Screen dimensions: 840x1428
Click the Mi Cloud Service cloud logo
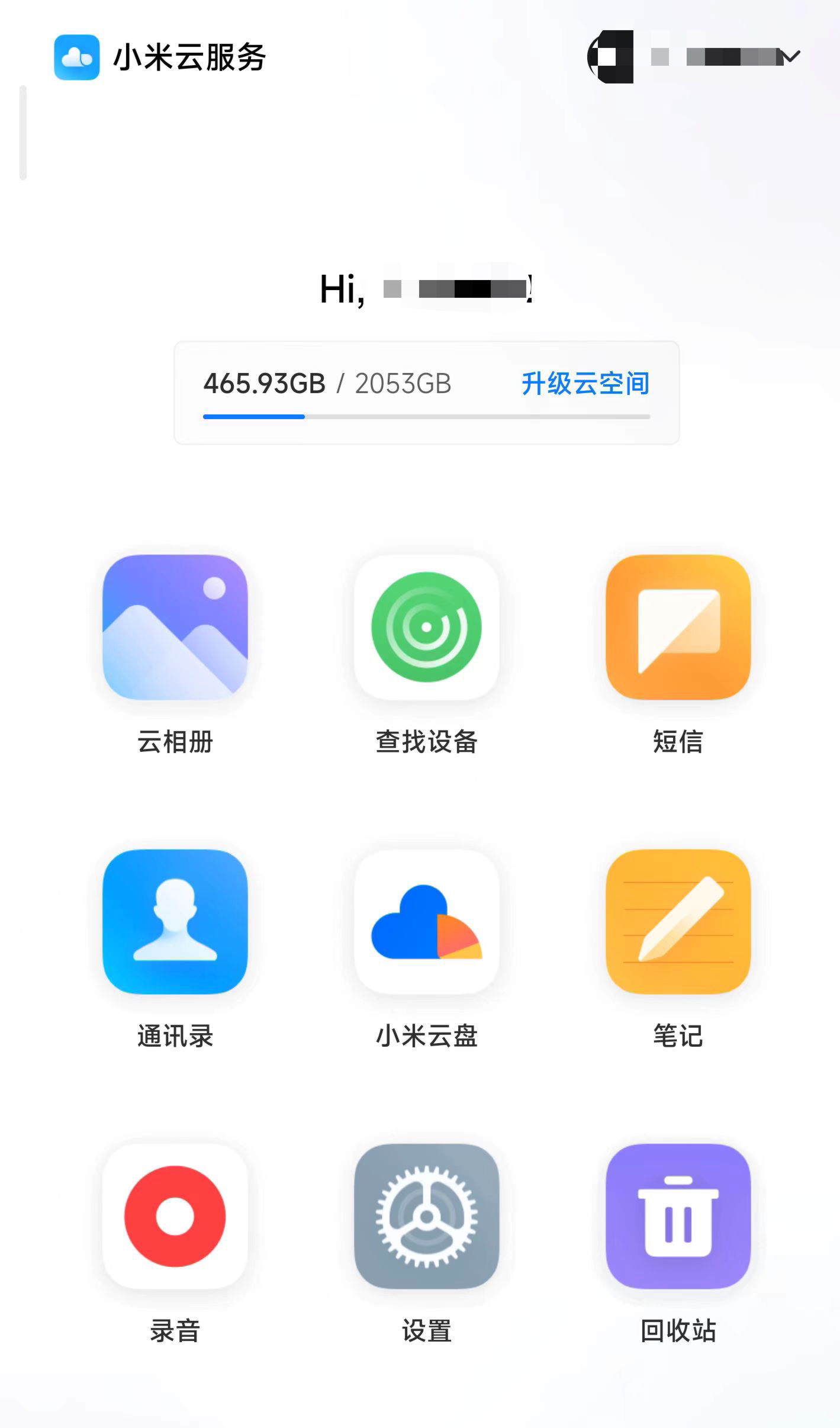(x=77, y=57)
